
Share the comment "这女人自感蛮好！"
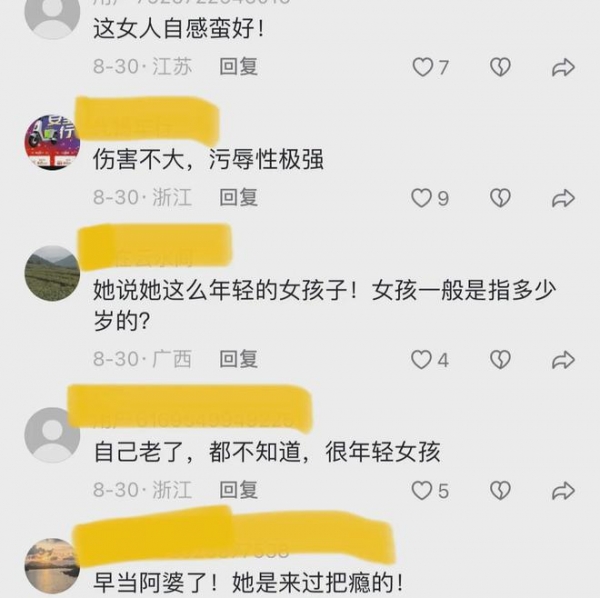click(563, 67)
